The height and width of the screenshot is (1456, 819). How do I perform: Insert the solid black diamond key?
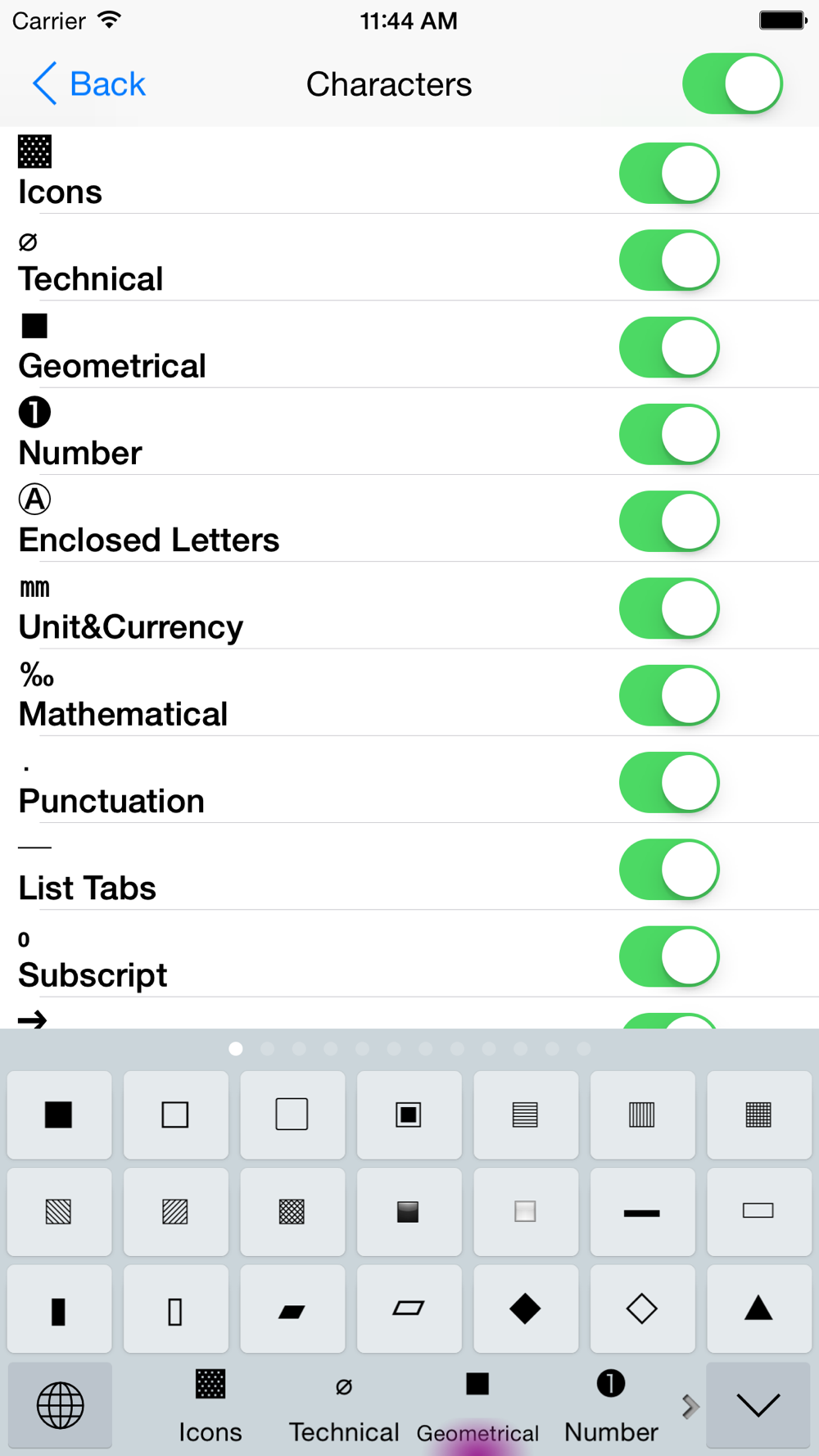tap(525, 1309)
